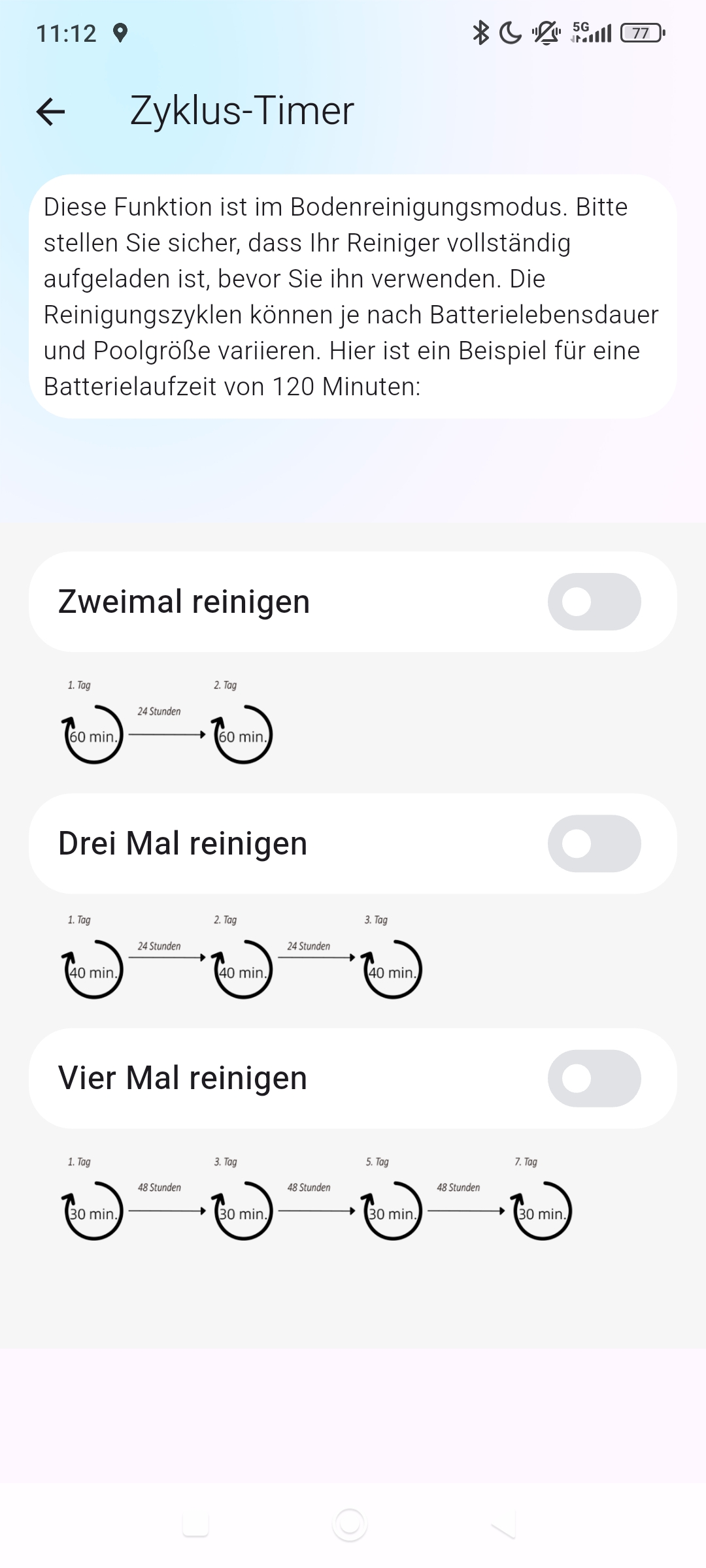Go back from Zyklus-Timer screen
The image size is (706, 1568).
coord(50,112)
